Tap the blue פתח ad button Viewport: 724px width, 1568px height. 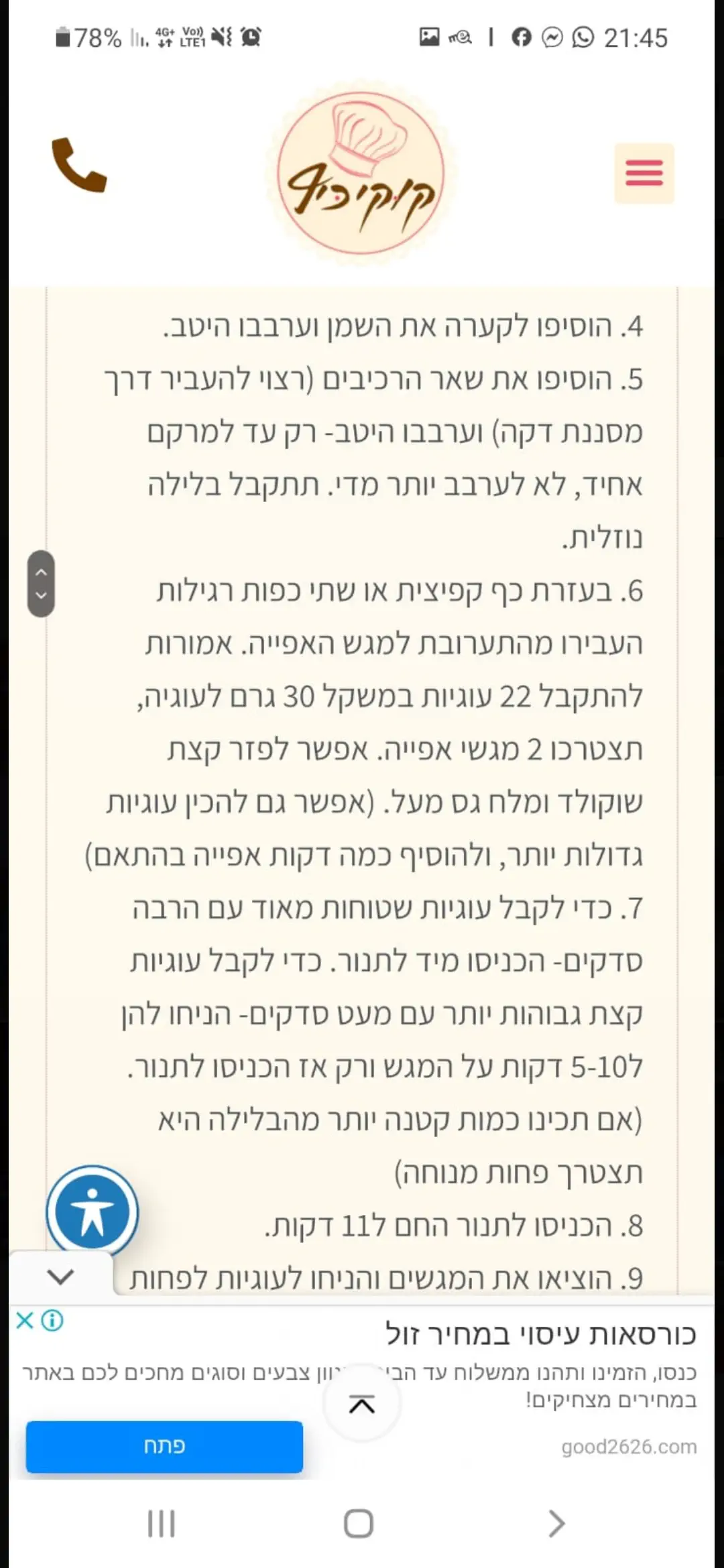pos(164,1446)
